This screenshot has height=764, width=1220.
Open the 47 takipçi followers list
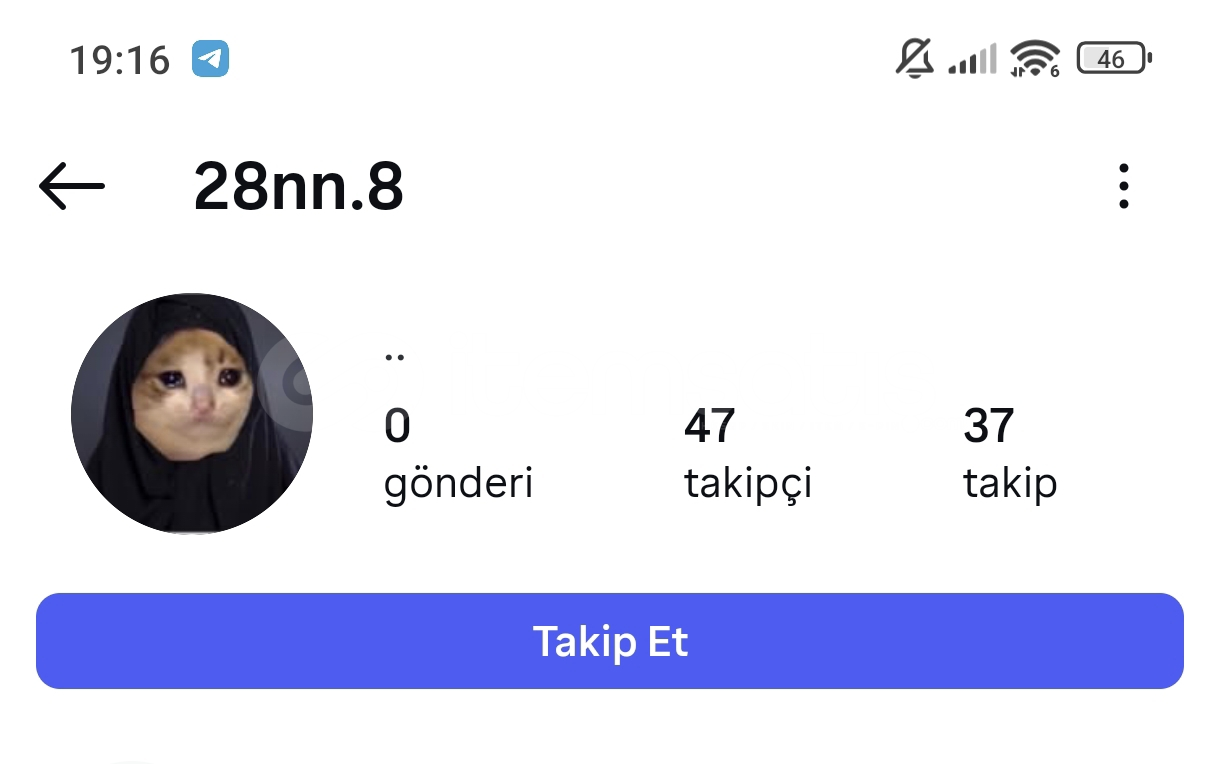point(747,453)
